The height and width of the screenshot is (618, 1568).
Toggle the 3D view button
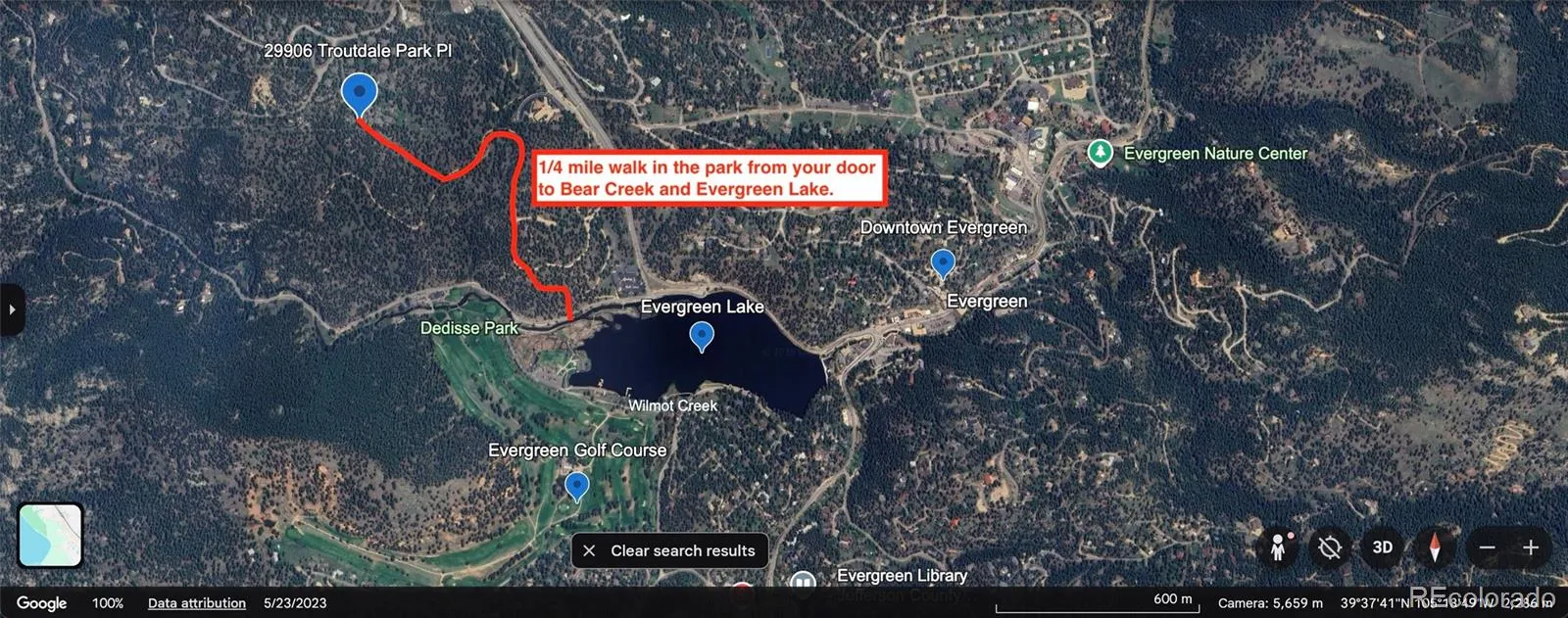pos(1382,547)
